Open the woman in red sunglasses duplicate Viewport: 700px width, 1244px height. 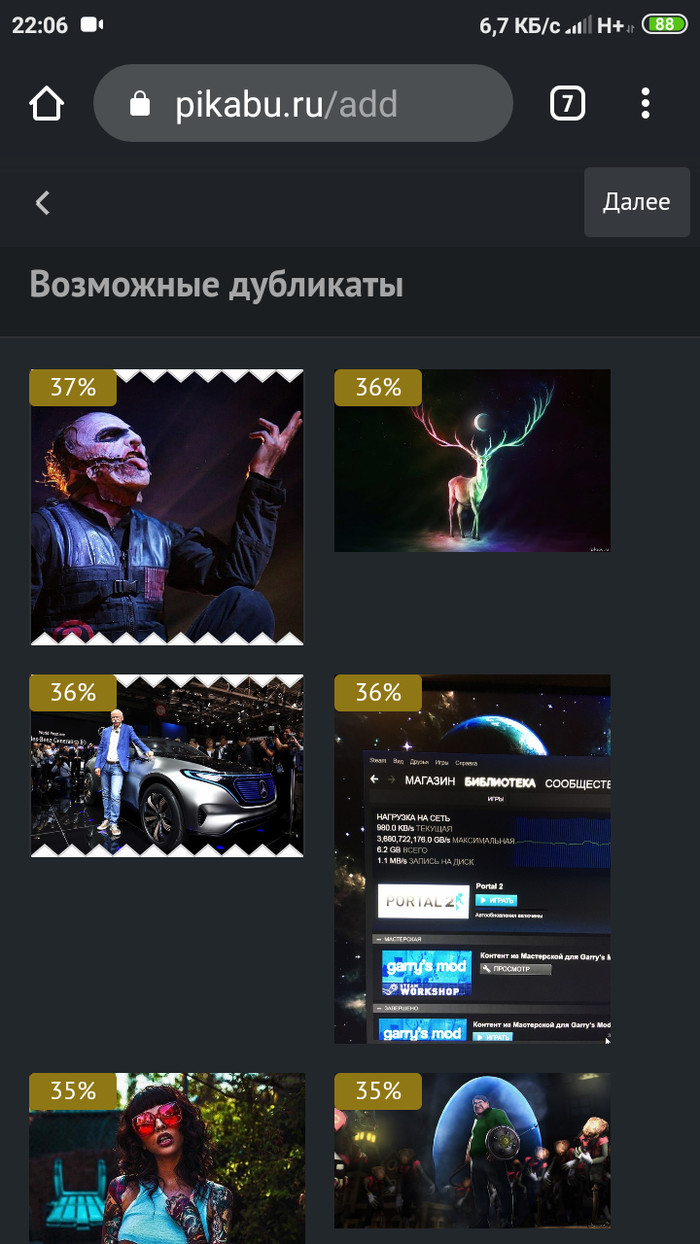click(x=167, y=1160)
